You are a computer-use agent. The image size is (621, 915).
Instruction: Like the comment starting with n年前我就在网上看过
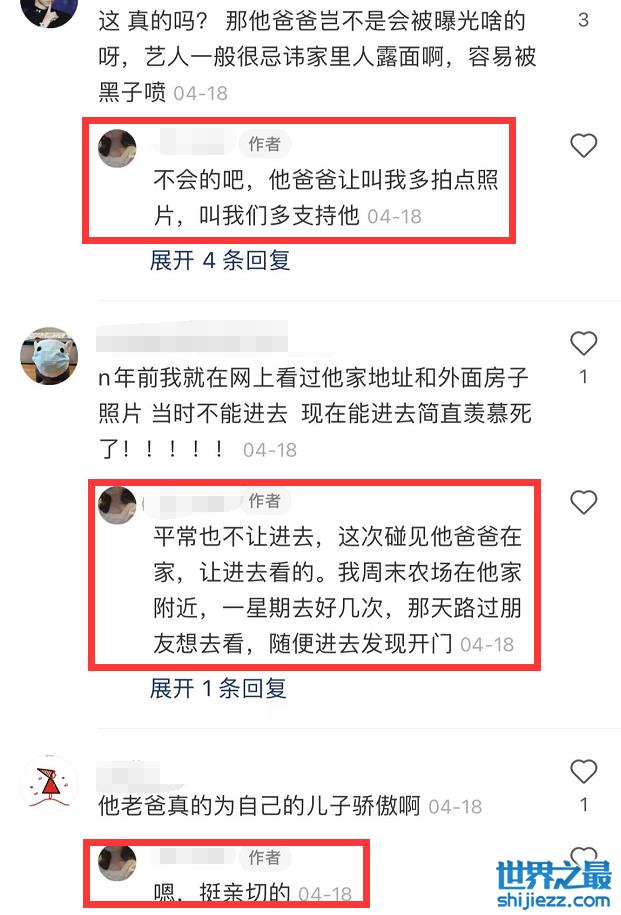pyautogui.click(x=583, y=345)
